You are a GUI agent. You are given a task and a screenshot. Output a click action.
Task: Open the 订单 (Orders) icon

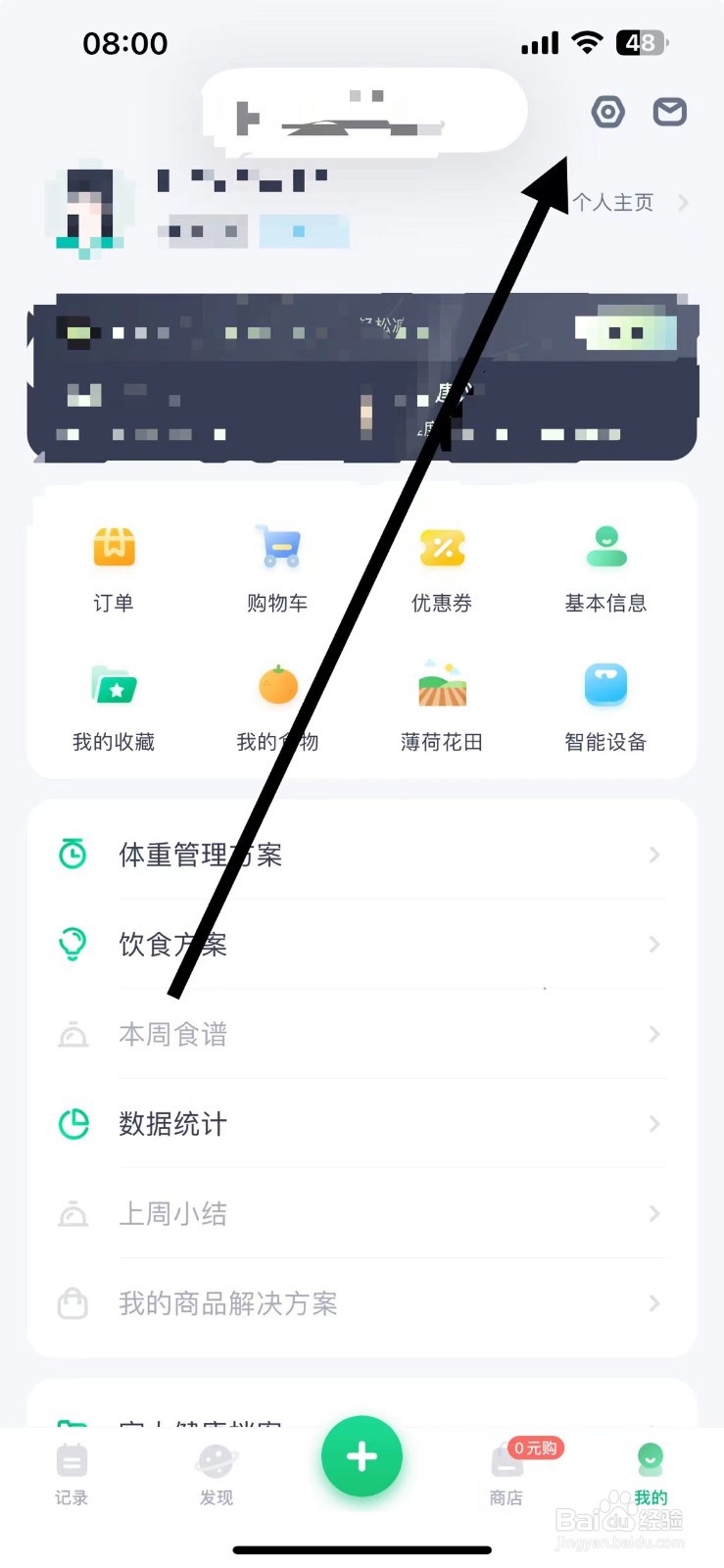(114, 563)
